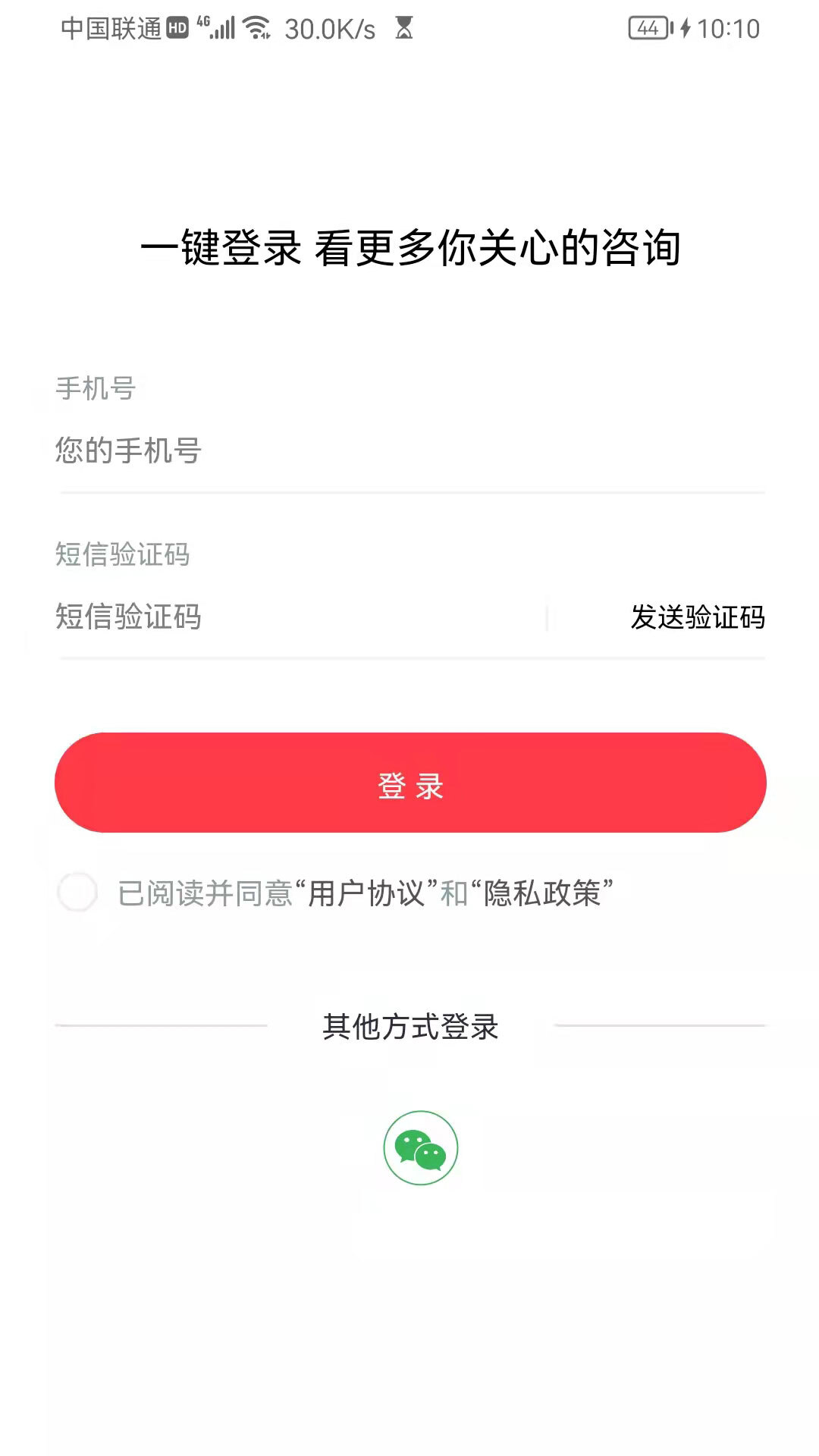Check the agreement checkbox

click(77, 892)
